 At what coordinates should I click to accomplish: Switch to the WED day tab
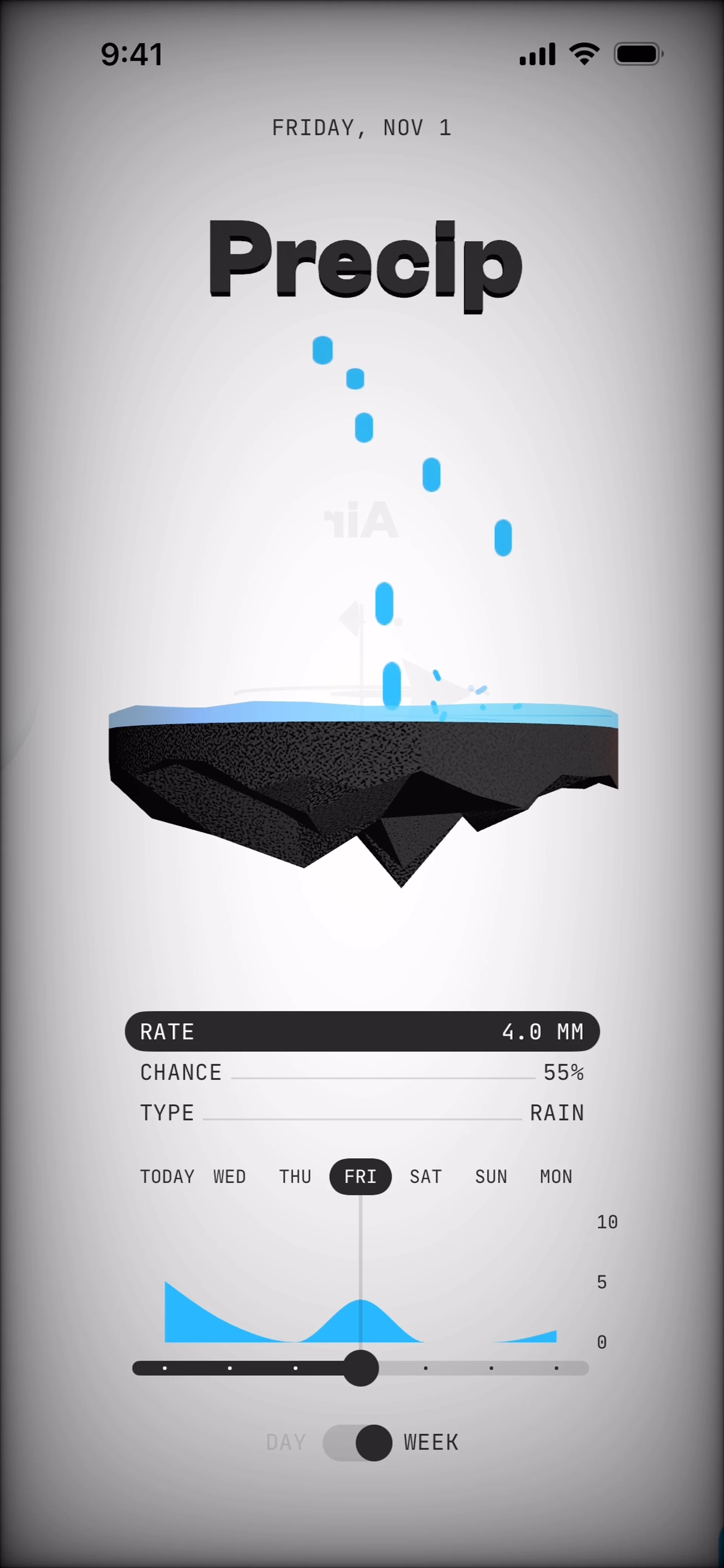coord(230,1176)
